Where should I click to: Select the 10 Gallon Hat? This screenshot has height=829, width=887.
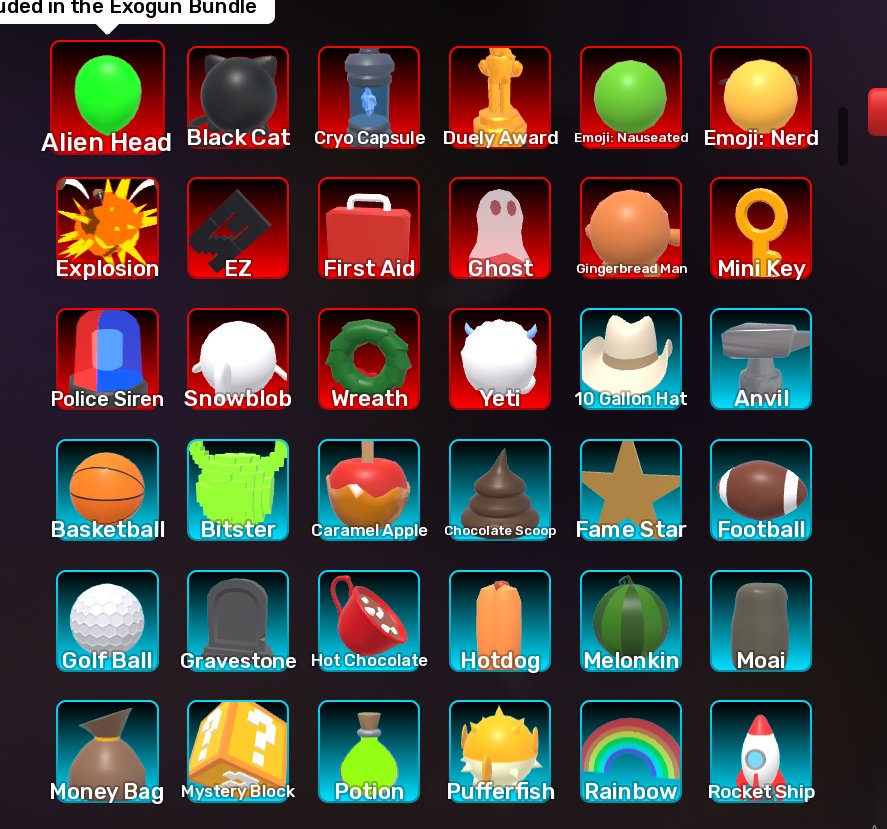(x=631, y=359)
